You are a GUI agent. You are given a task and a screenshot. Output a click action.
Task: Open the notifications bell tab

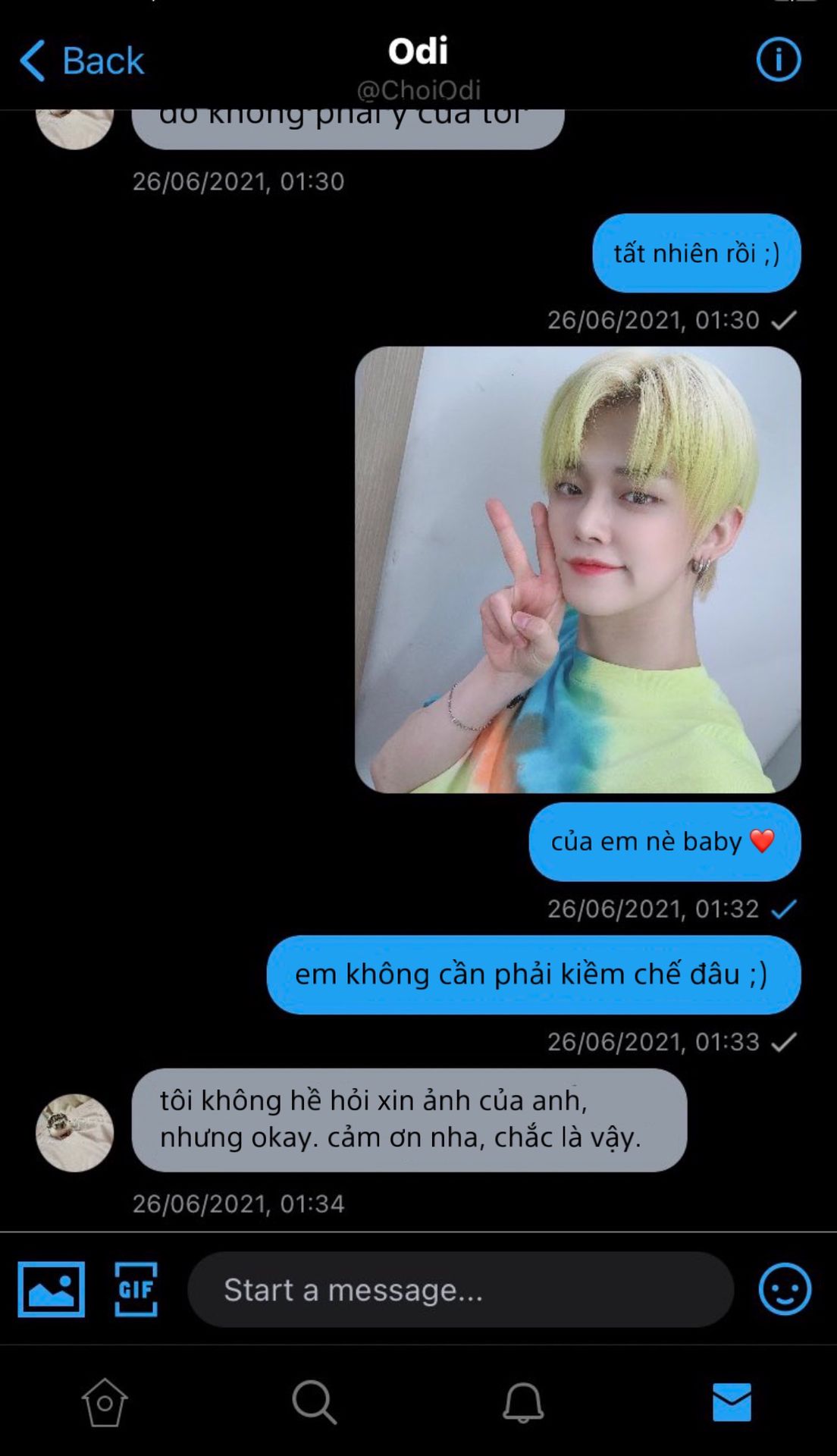pyautogui.click(x=523, y=1402)
